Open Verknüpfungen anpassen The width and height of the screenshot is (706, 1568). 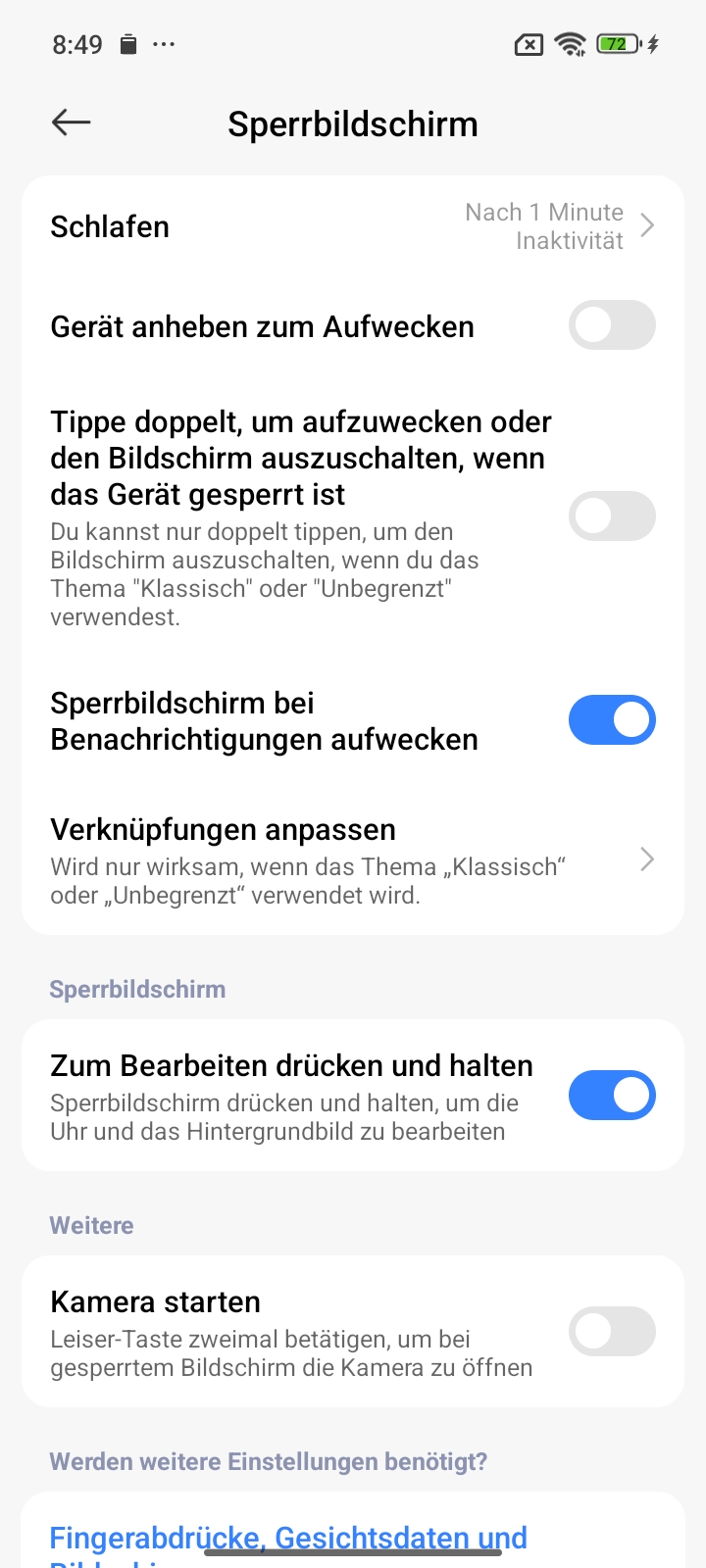tap(353, 860)
